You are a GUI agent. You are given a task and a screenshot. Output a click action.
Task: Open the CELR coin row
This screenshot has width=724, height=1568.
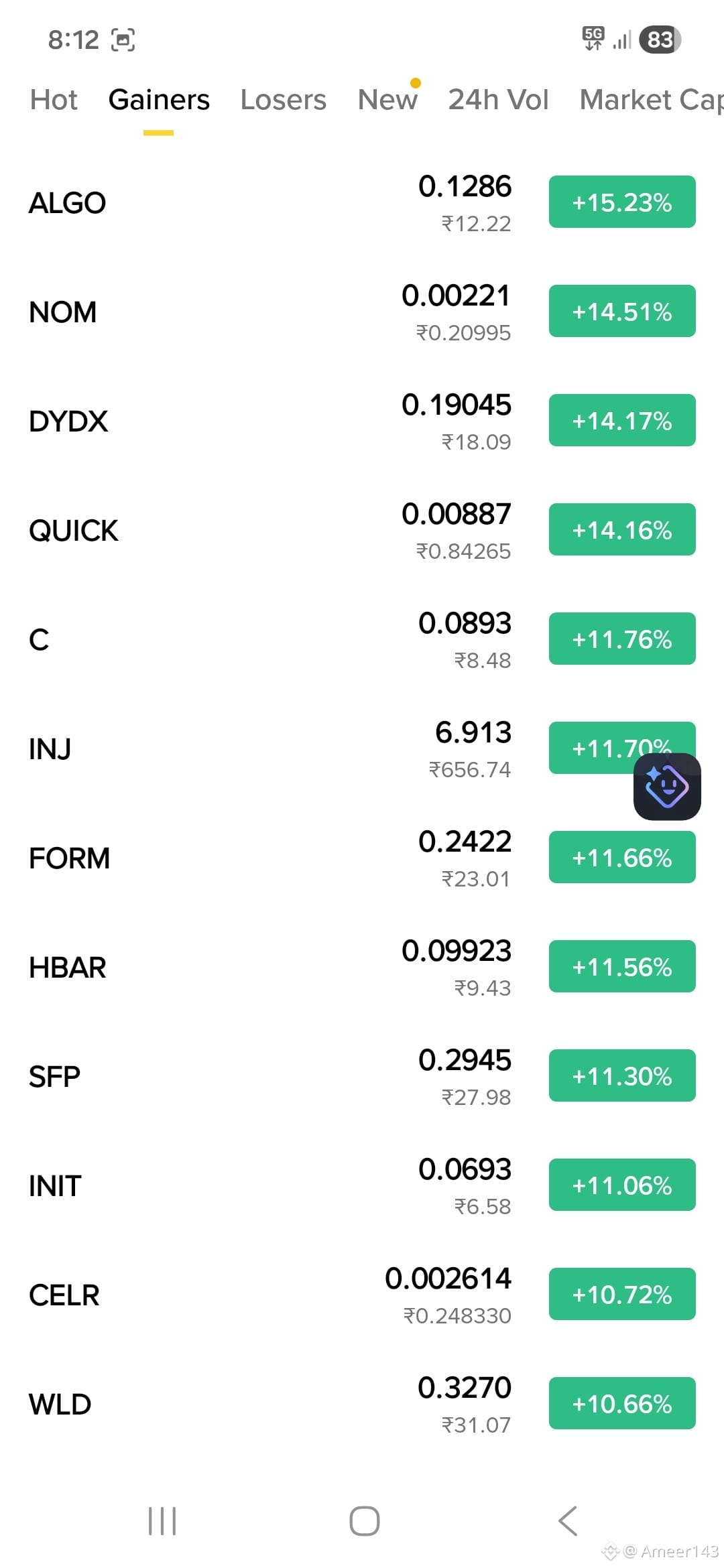(362, 1295)
